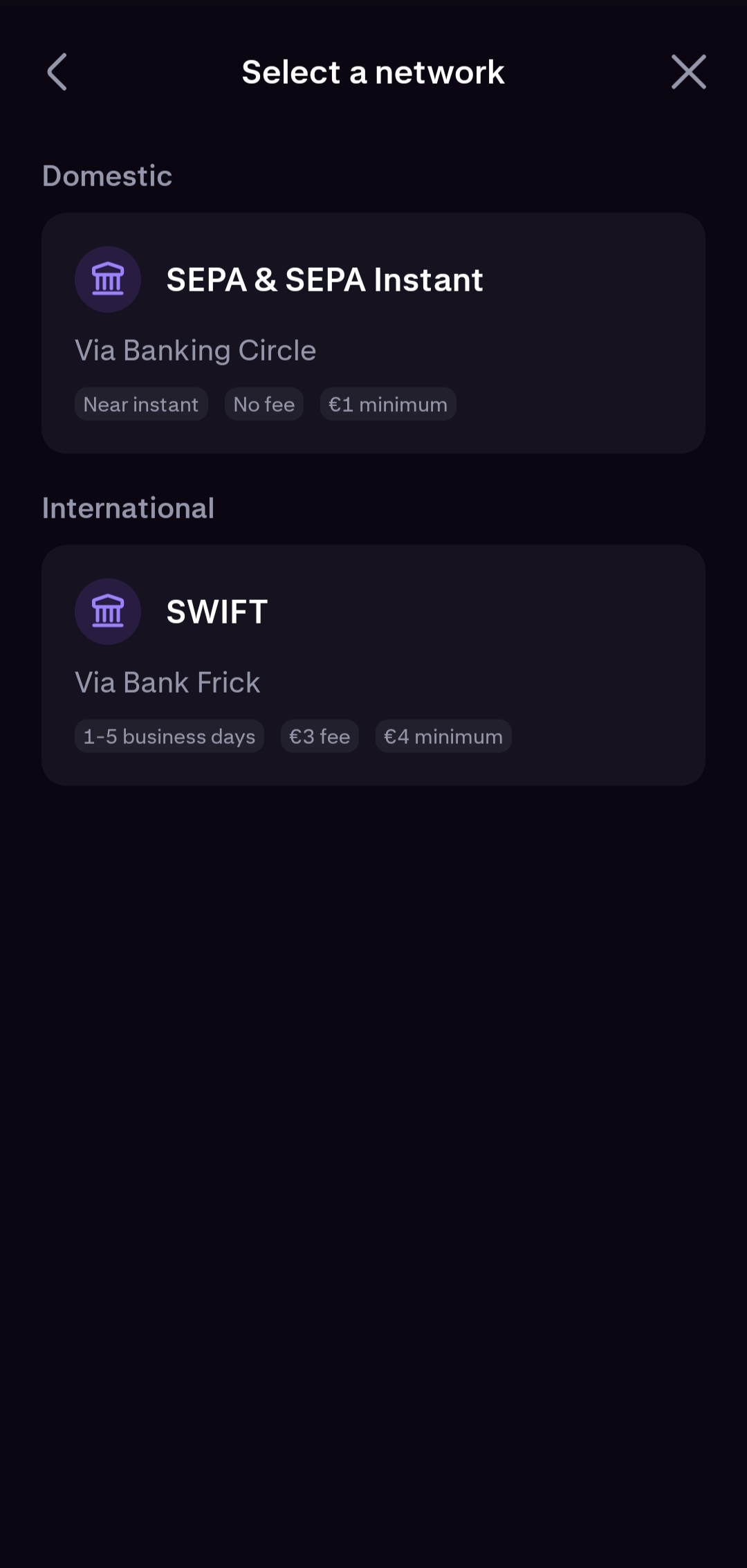The width and height of the screenshot is (747, 1568).
Task: Go back using the arrow icon
Action: (57, 72)
